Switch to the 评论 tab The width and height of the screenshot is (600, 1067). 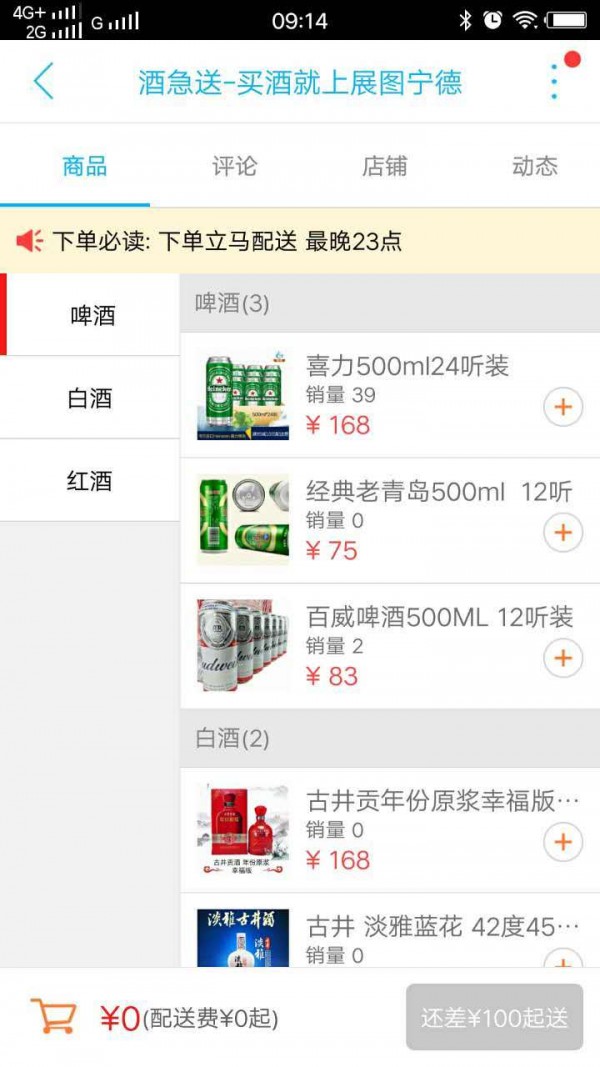[x=234, y=166]
